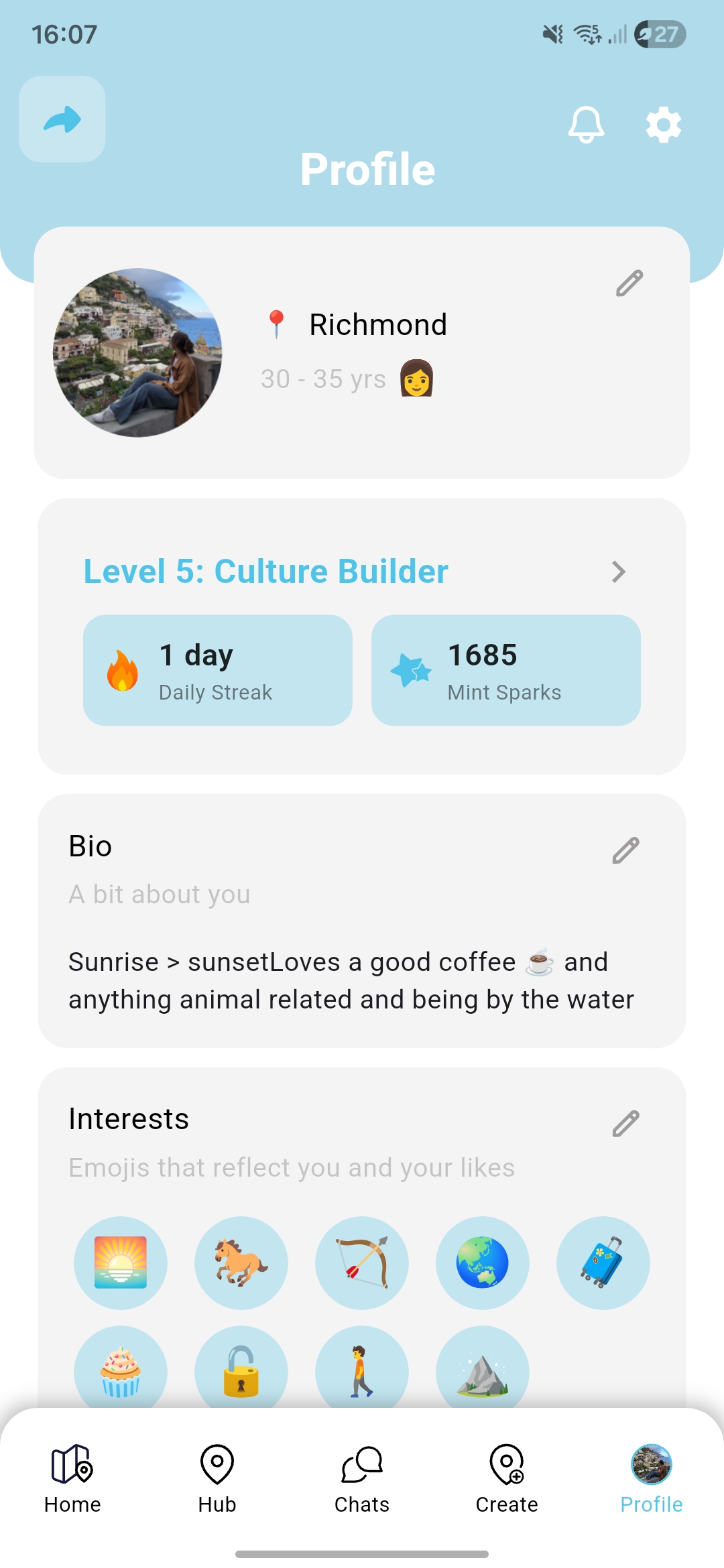Expand Level 5: Culture Builder details
This screenshot has width=724, height=1568.
coord(265,571)
